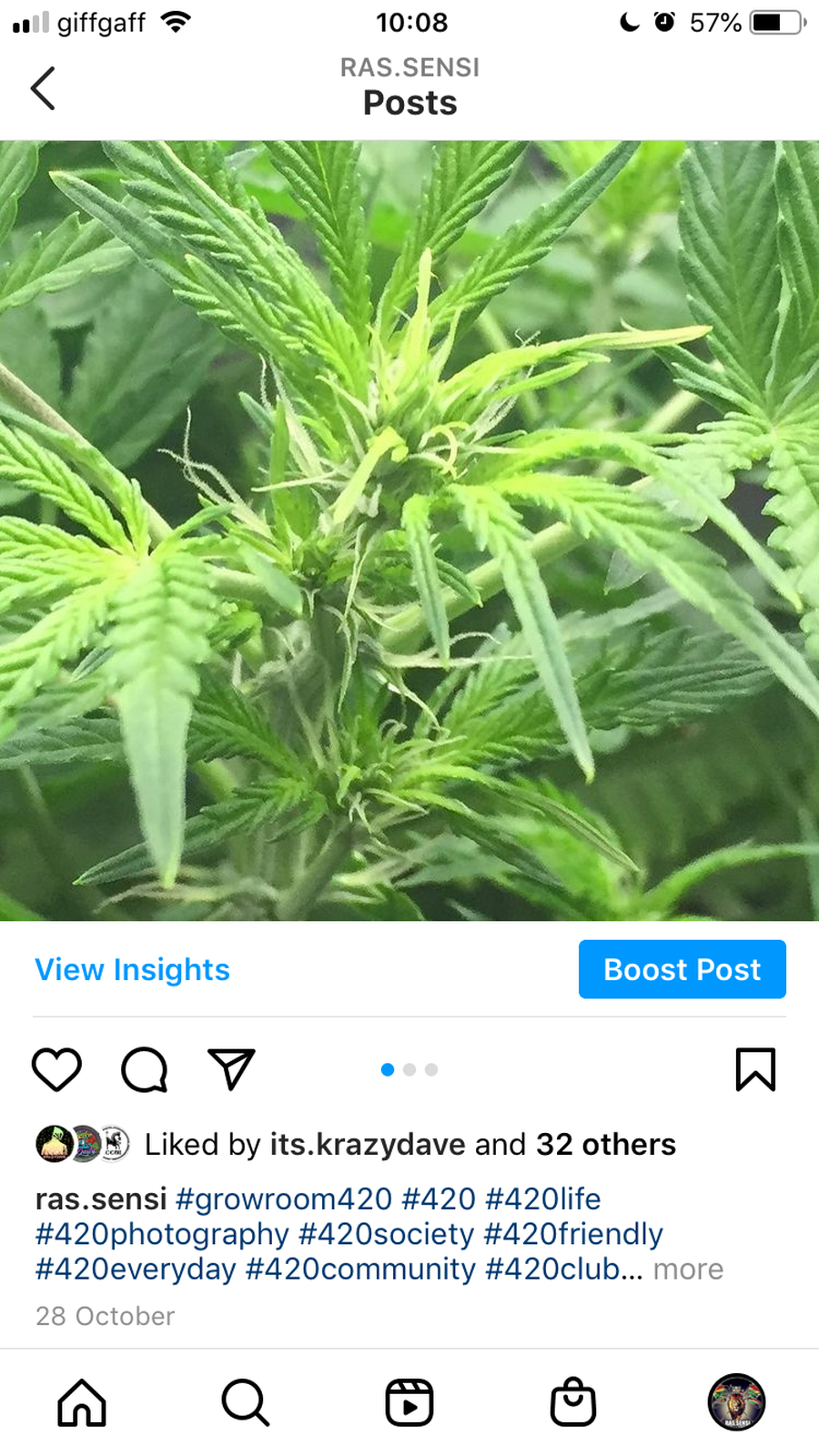The width and height of the screenshot is (819, 1456).
Task: Open ras.sensi username in the caption
Action: (101, 1198)
